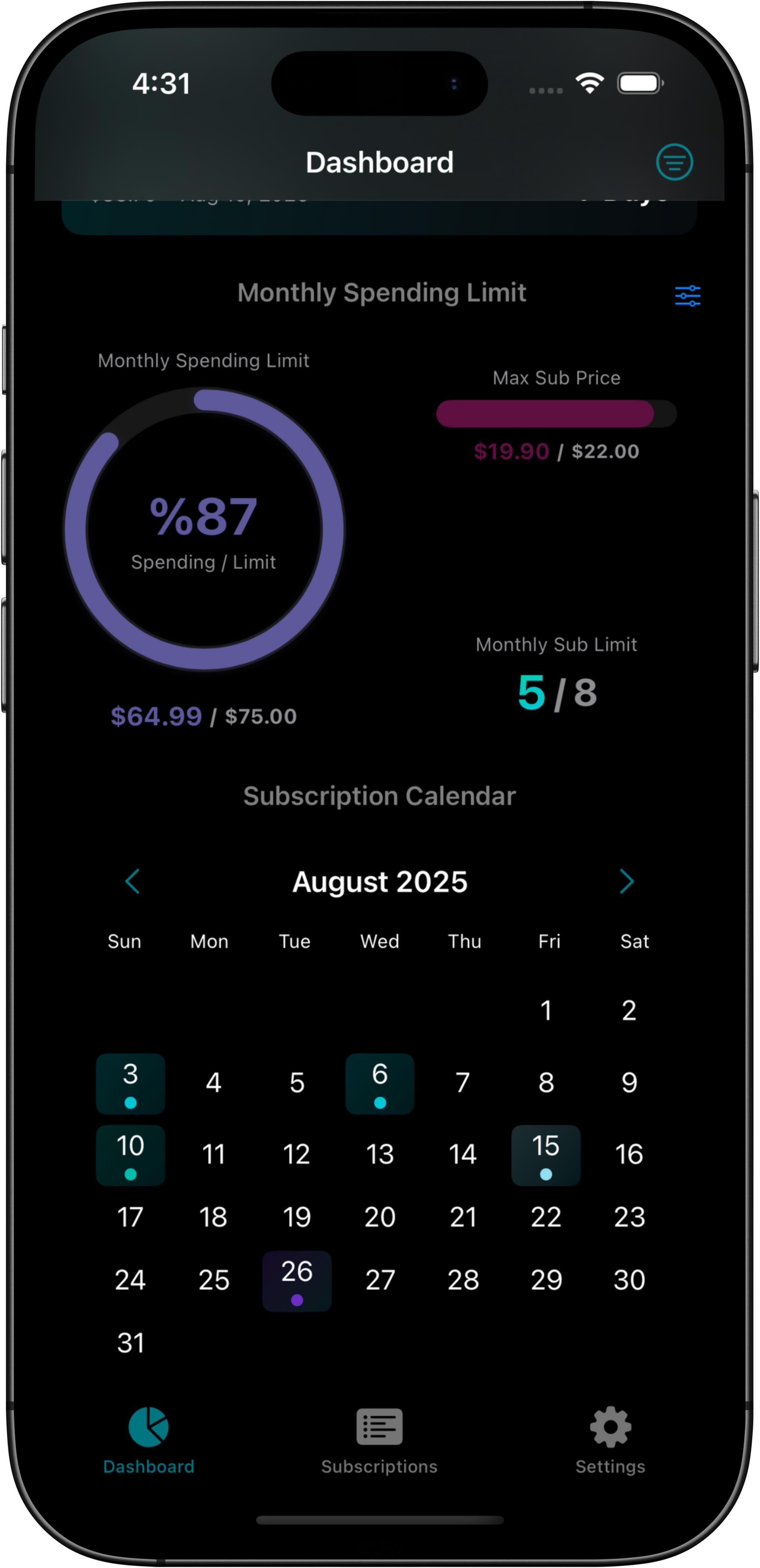Go to next month after August 2025

[x=627, y=881]
